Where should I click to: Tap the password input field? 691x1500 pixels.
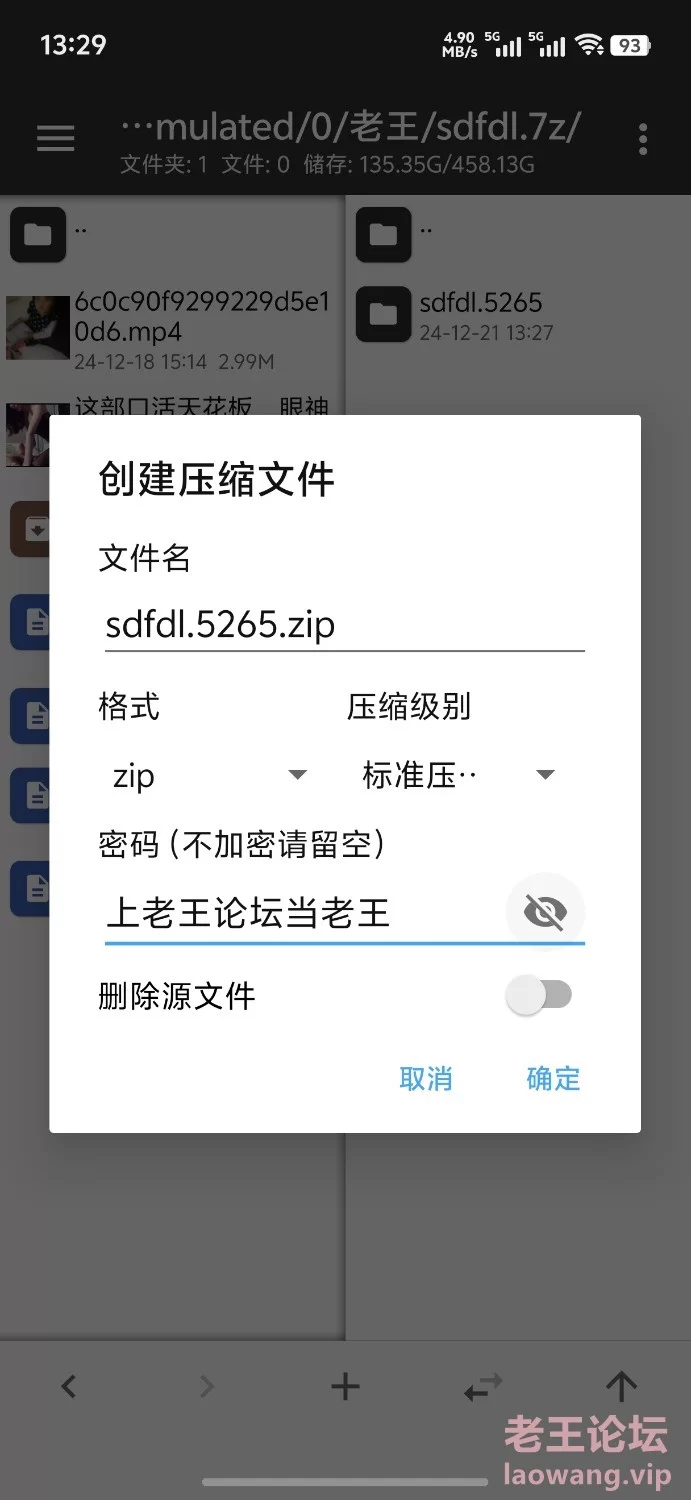pos(300,912)
